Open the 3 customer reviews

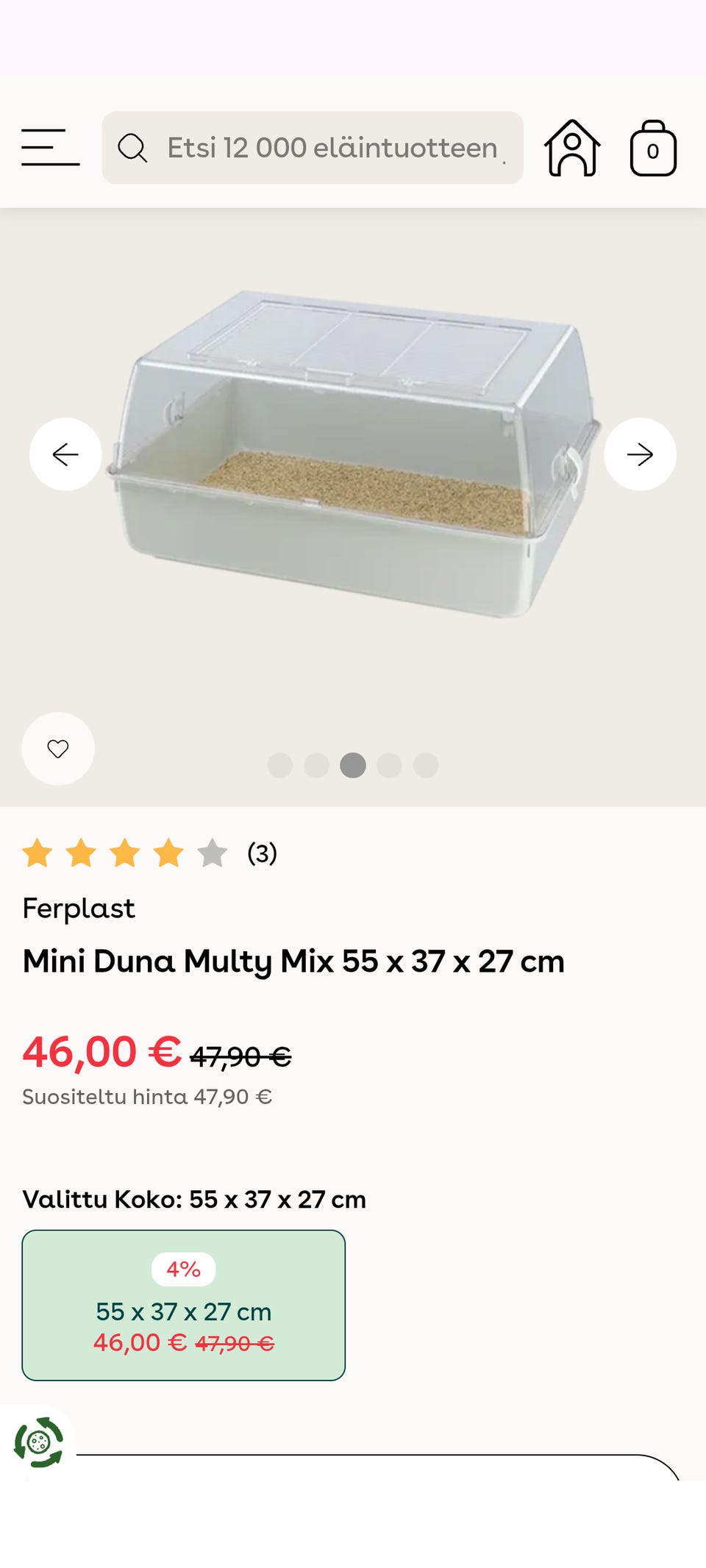coord(262,853)
